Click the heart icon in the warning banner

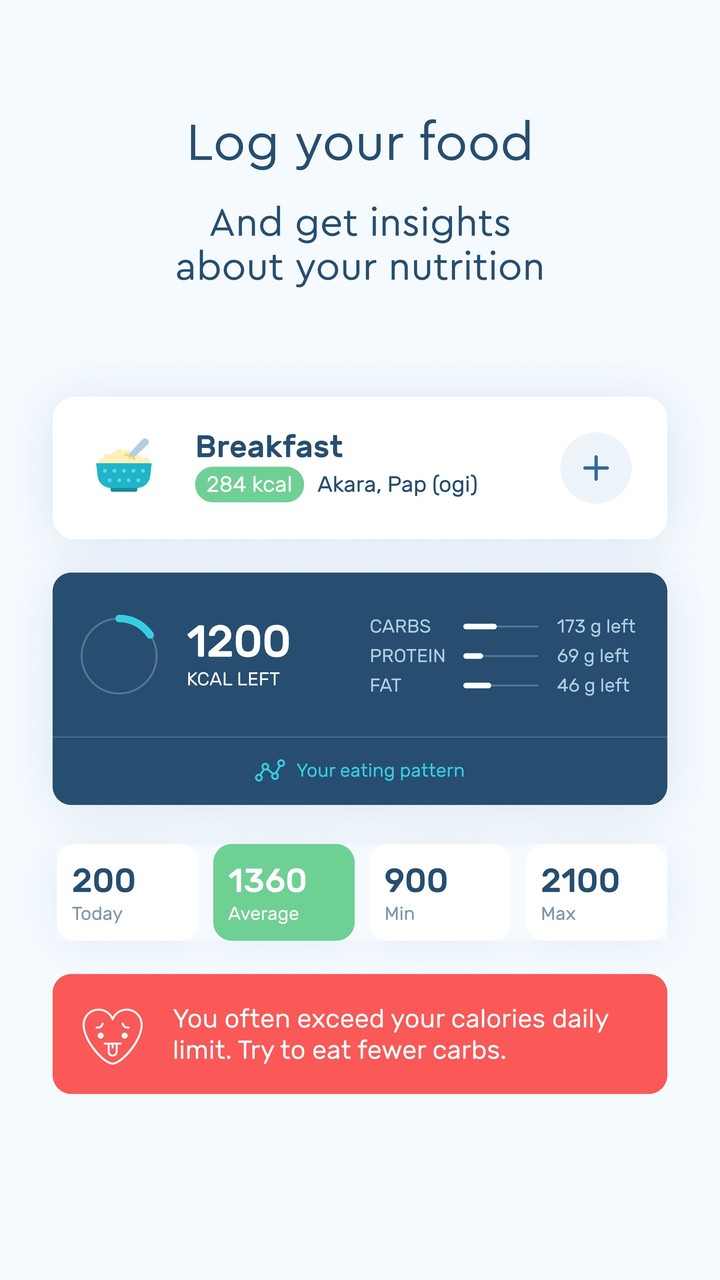pyautogui.click(x=111, y=1034)
